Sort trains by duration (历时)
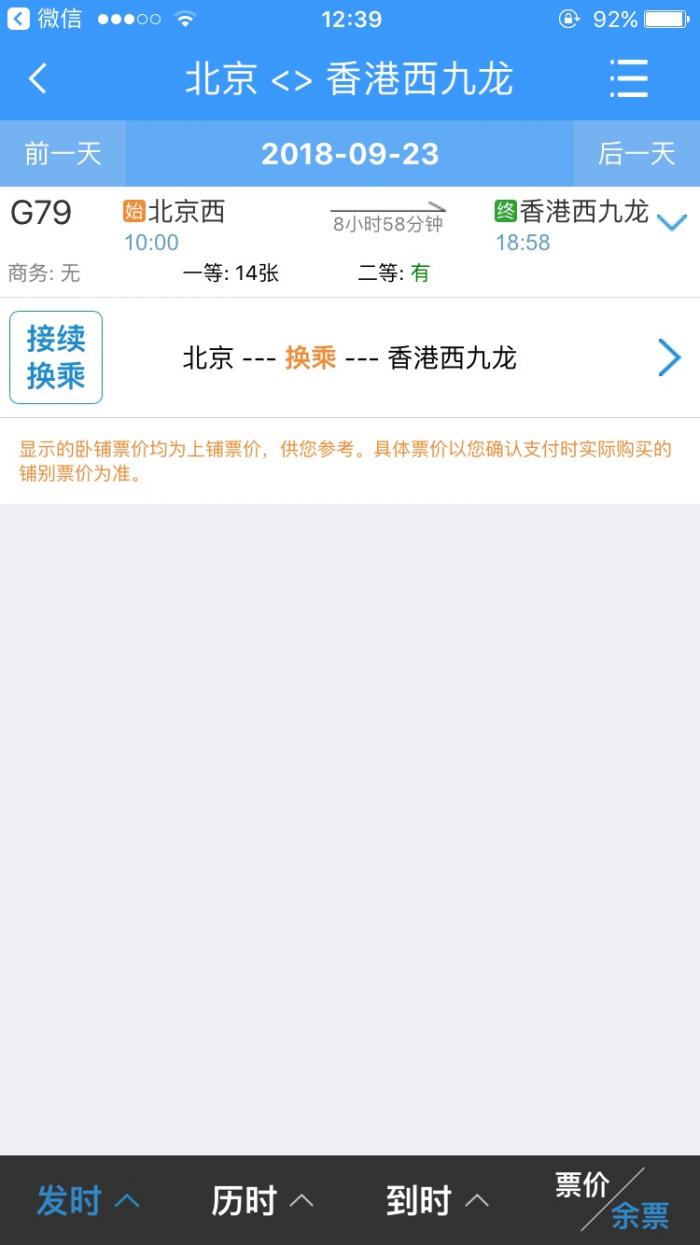 click(x=262, y=1200)
